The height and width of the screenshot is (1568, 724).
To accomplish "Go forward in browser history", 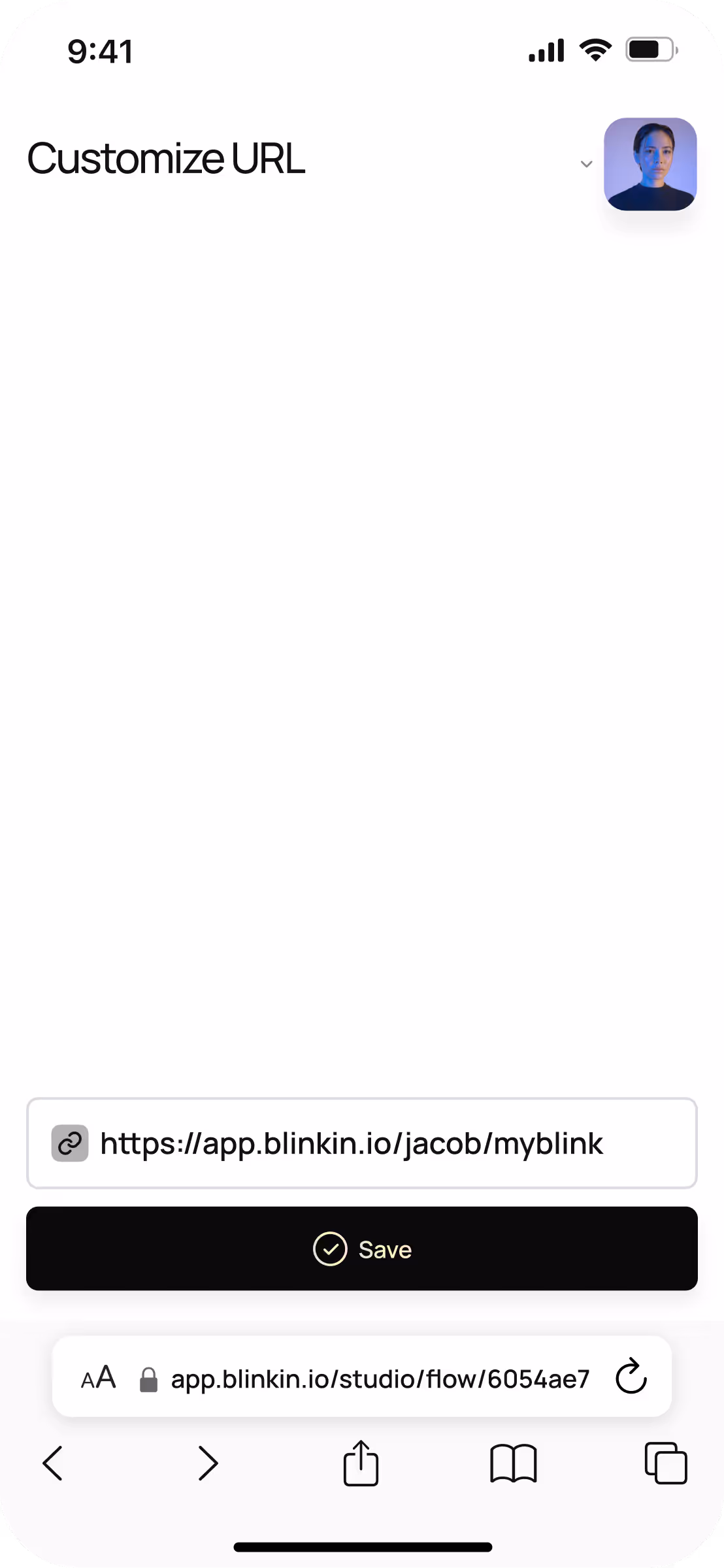I will click(x=208, y=1463).
